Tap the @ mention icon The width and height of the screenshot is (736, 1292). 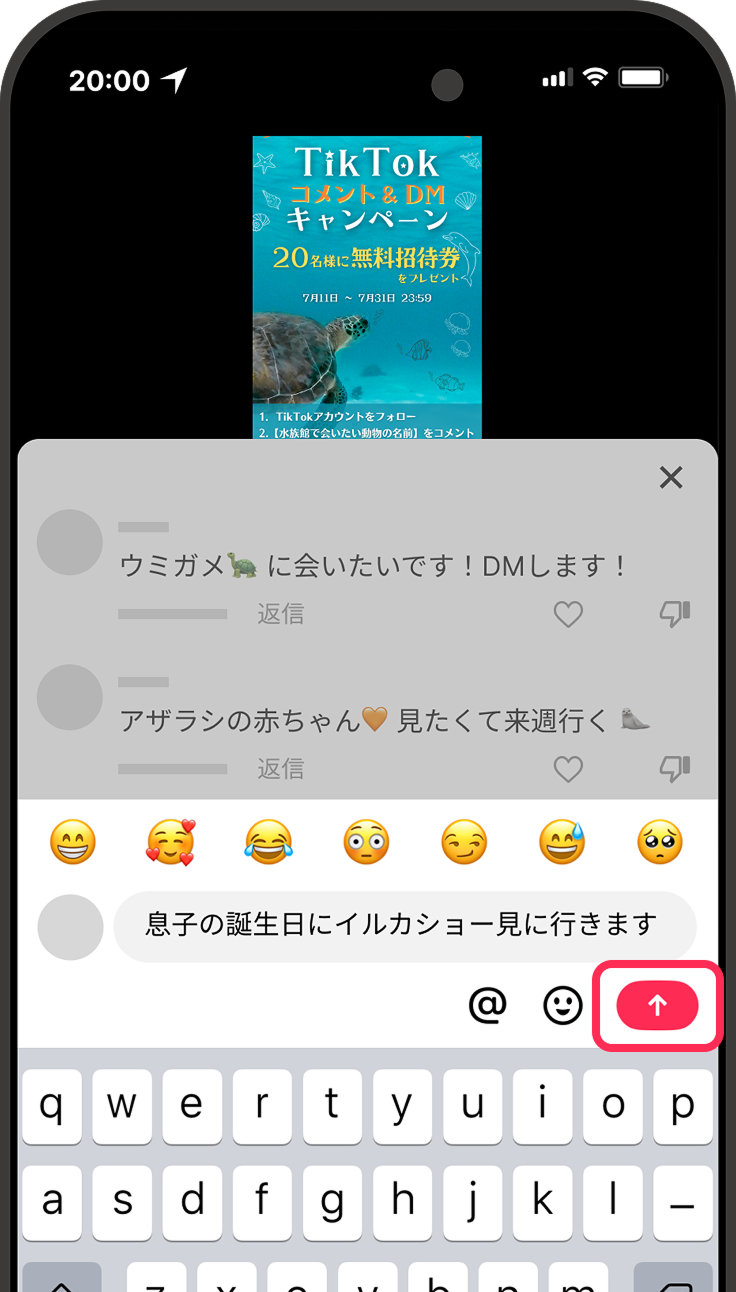[488, 1006]
